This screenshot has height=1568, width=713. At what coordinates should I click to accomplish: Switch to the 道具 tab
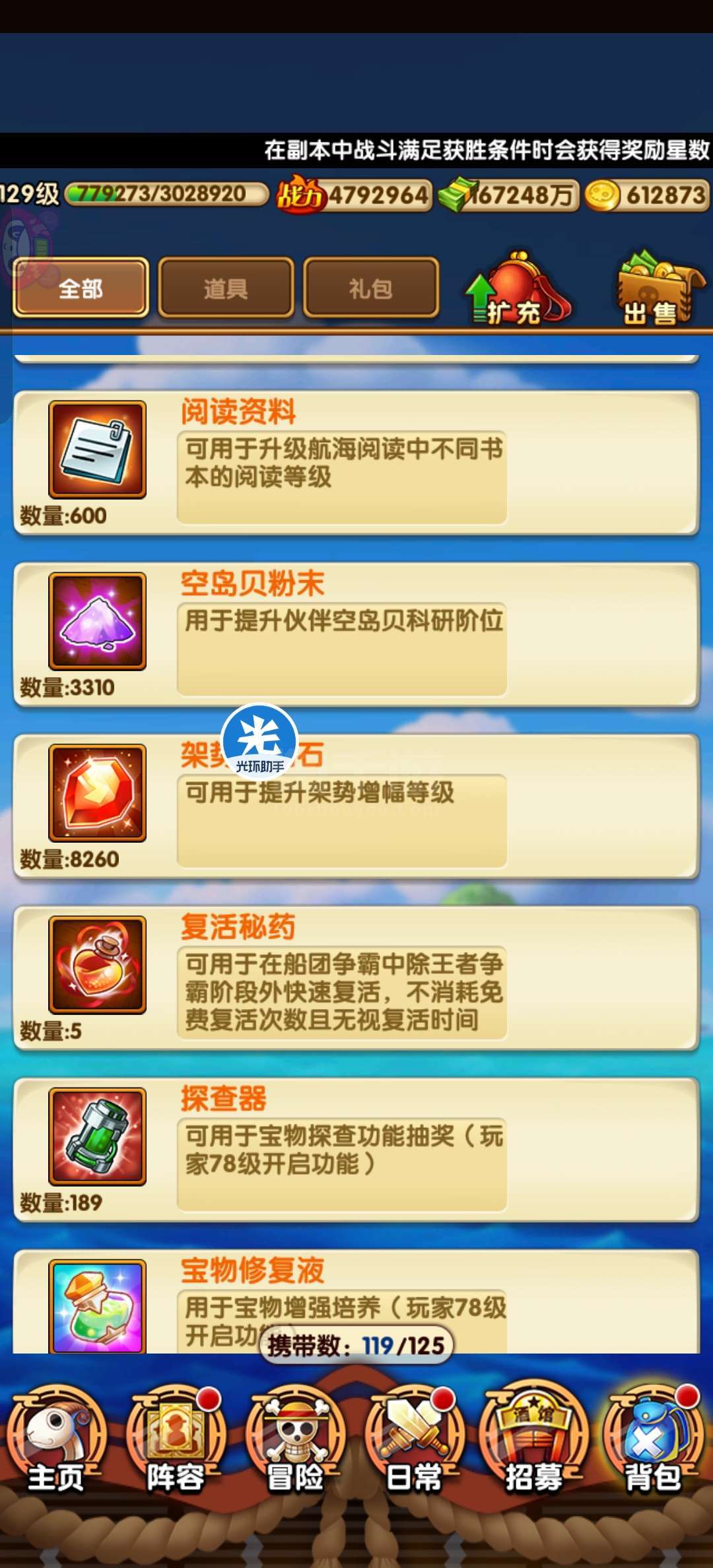[x=226, y=288]
